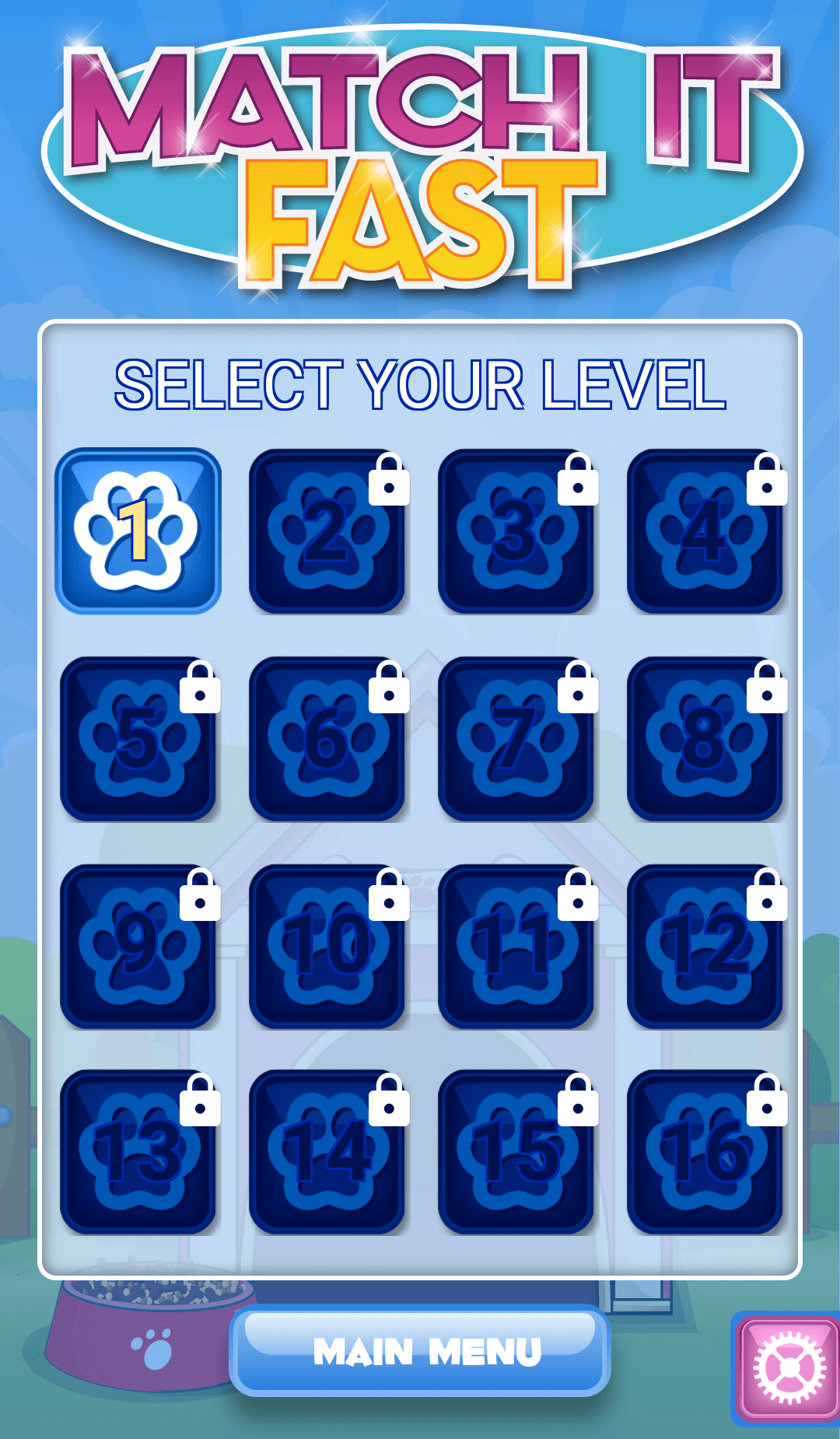Screen dimensions: 840x1439
Task: Select the level 6 tile
Action: click(x=327, y=739)
